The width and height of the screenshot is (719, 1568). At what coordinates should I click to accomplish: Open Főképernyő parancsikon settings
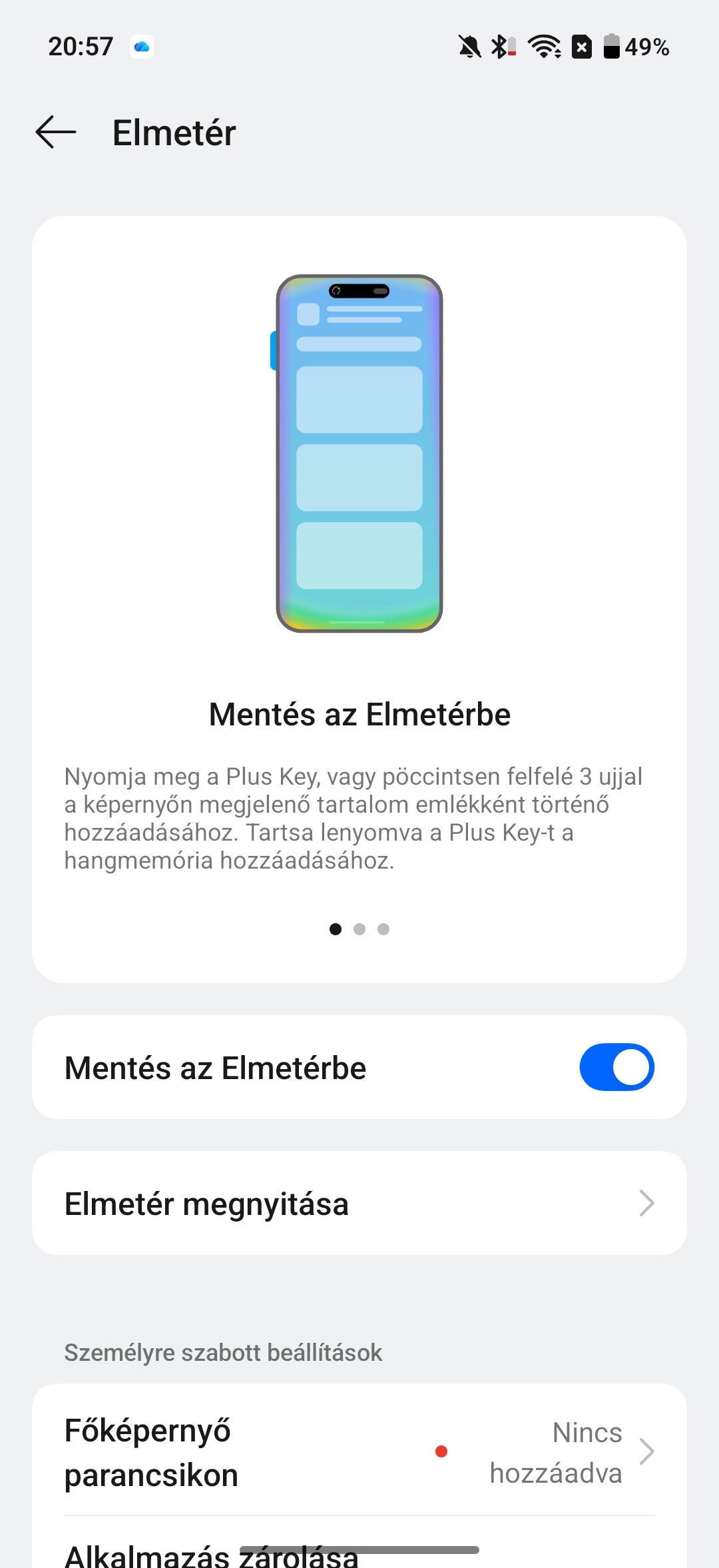(x=359, y=1452)
